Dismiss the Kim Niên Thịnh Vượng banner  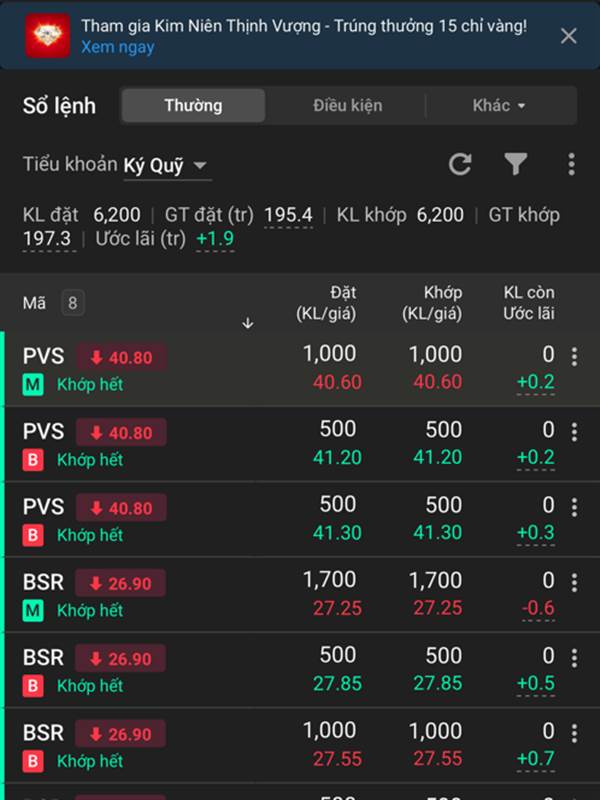(568, 36)
